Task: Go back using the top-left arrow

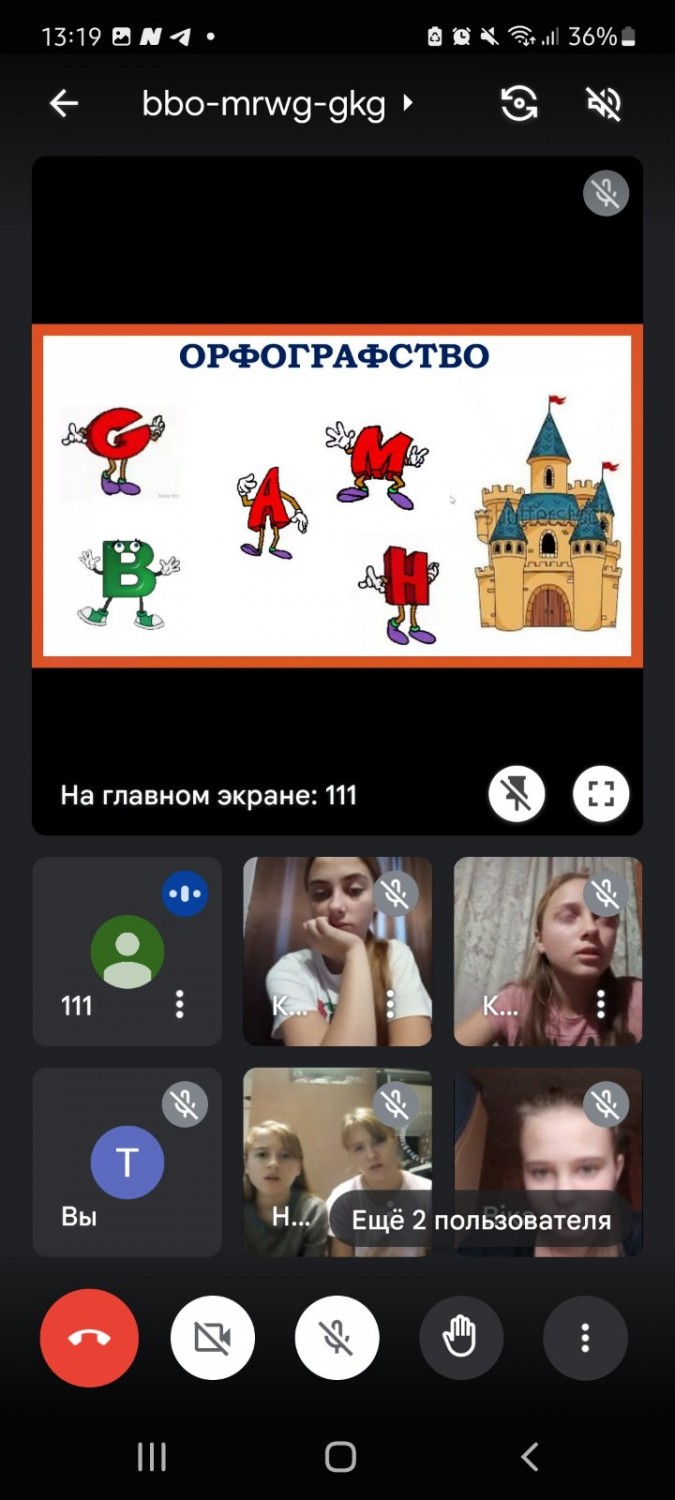Action: [64, 103]
